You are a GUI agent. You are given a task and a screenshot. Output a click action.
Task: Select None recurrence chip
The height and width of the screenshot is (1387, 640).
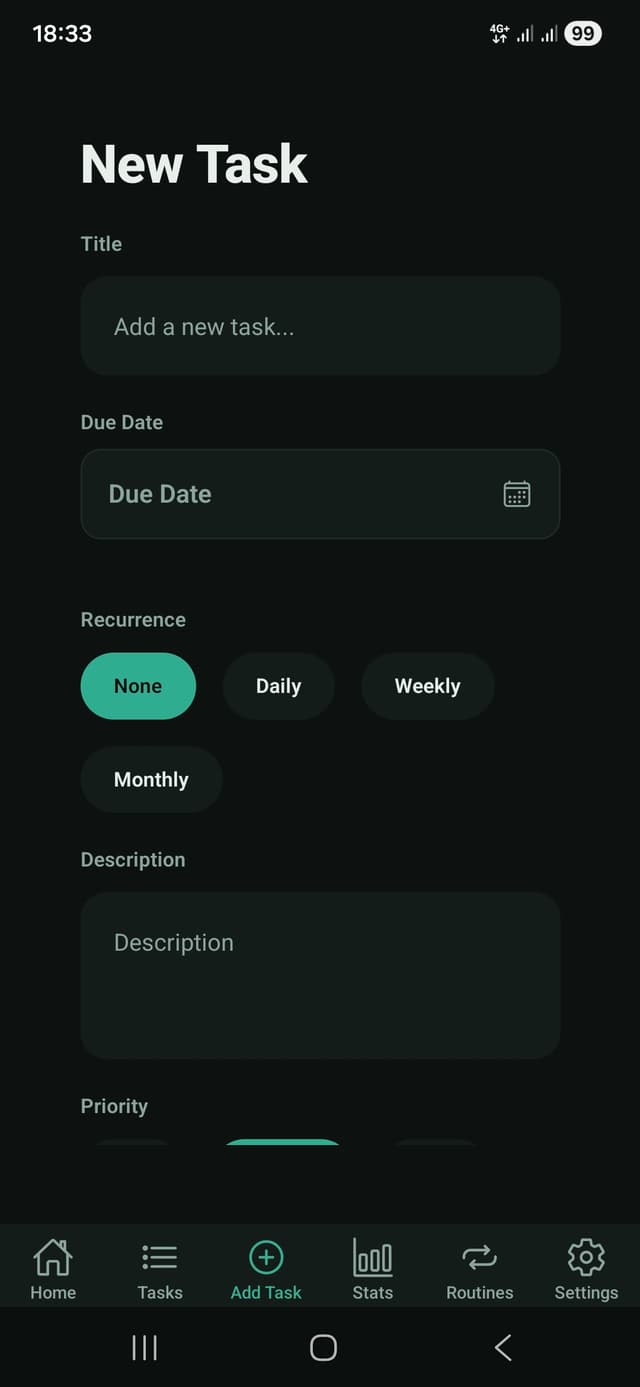click(138, 686)
